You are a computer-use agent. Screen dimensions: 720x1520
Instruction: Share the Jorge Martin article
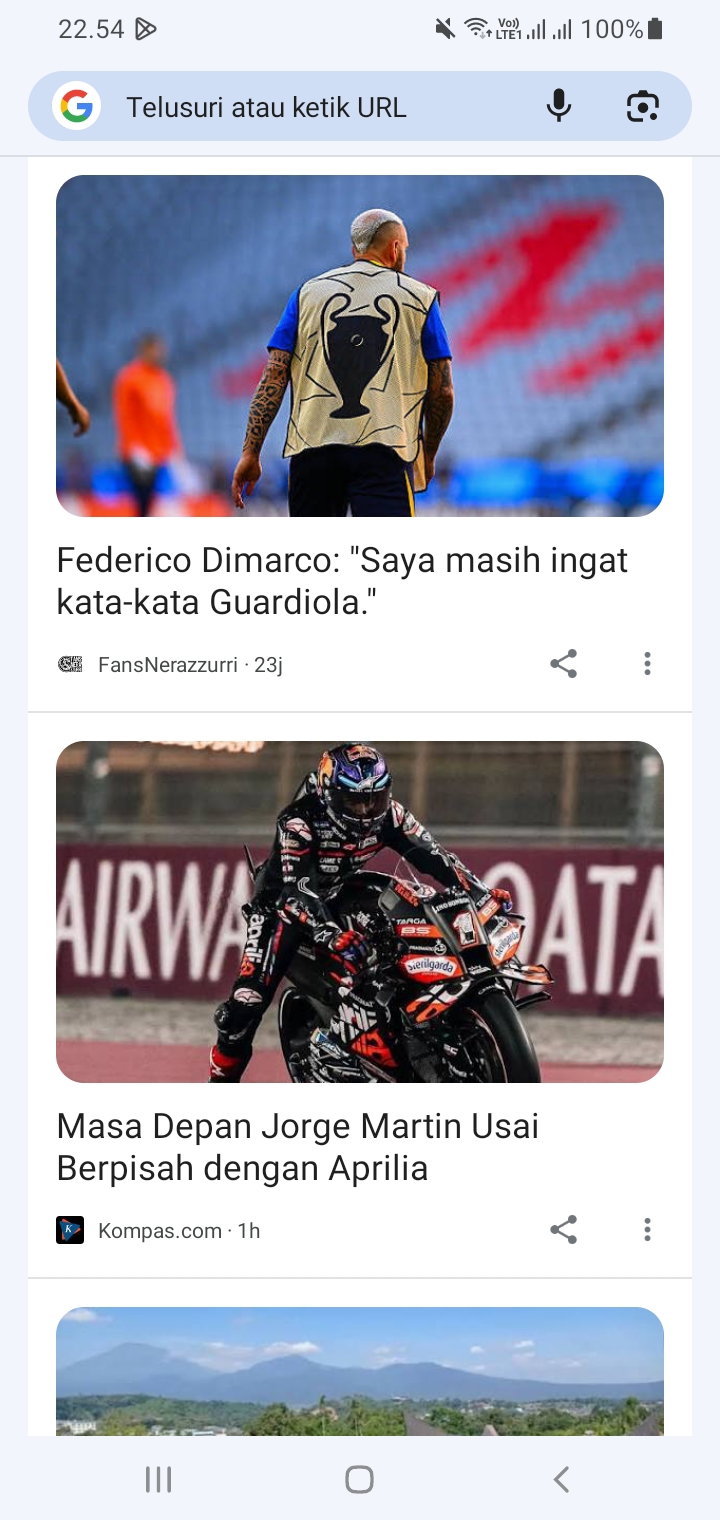pyautogui.click(x=563, y=1230)
